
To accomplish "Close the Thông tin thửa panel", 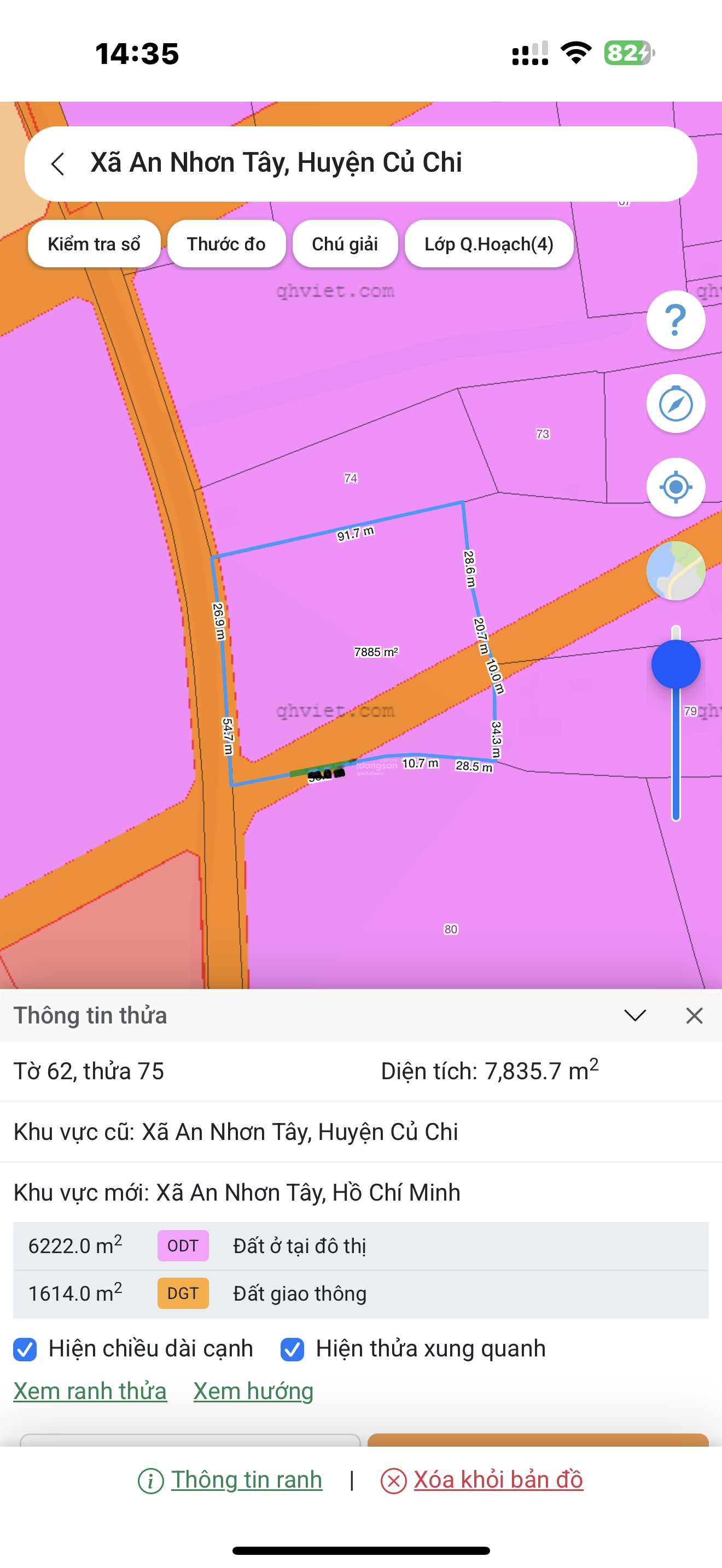I will pos(694,1015).
